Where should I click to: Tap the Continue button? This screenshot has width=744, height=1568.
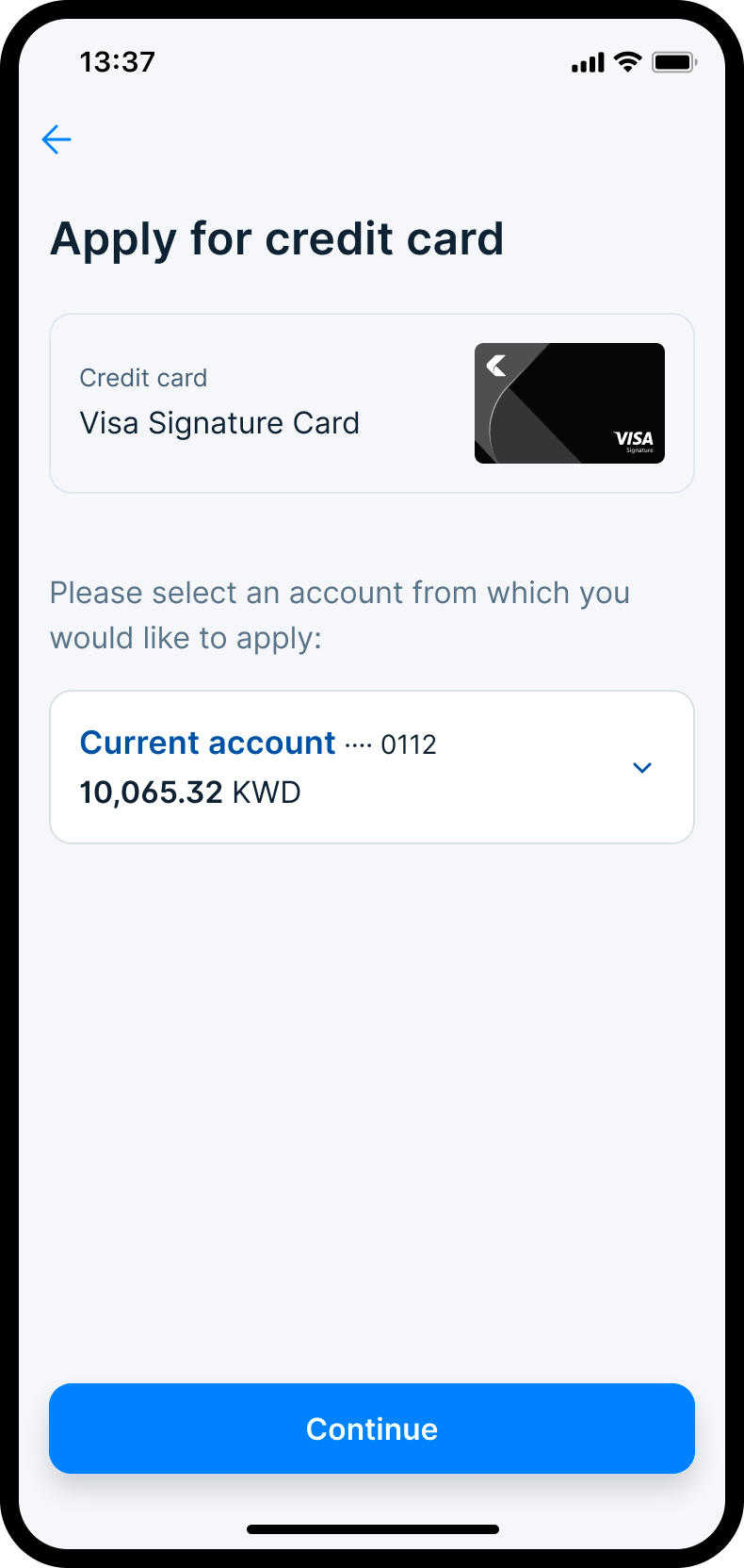[x=372, y=1429]
